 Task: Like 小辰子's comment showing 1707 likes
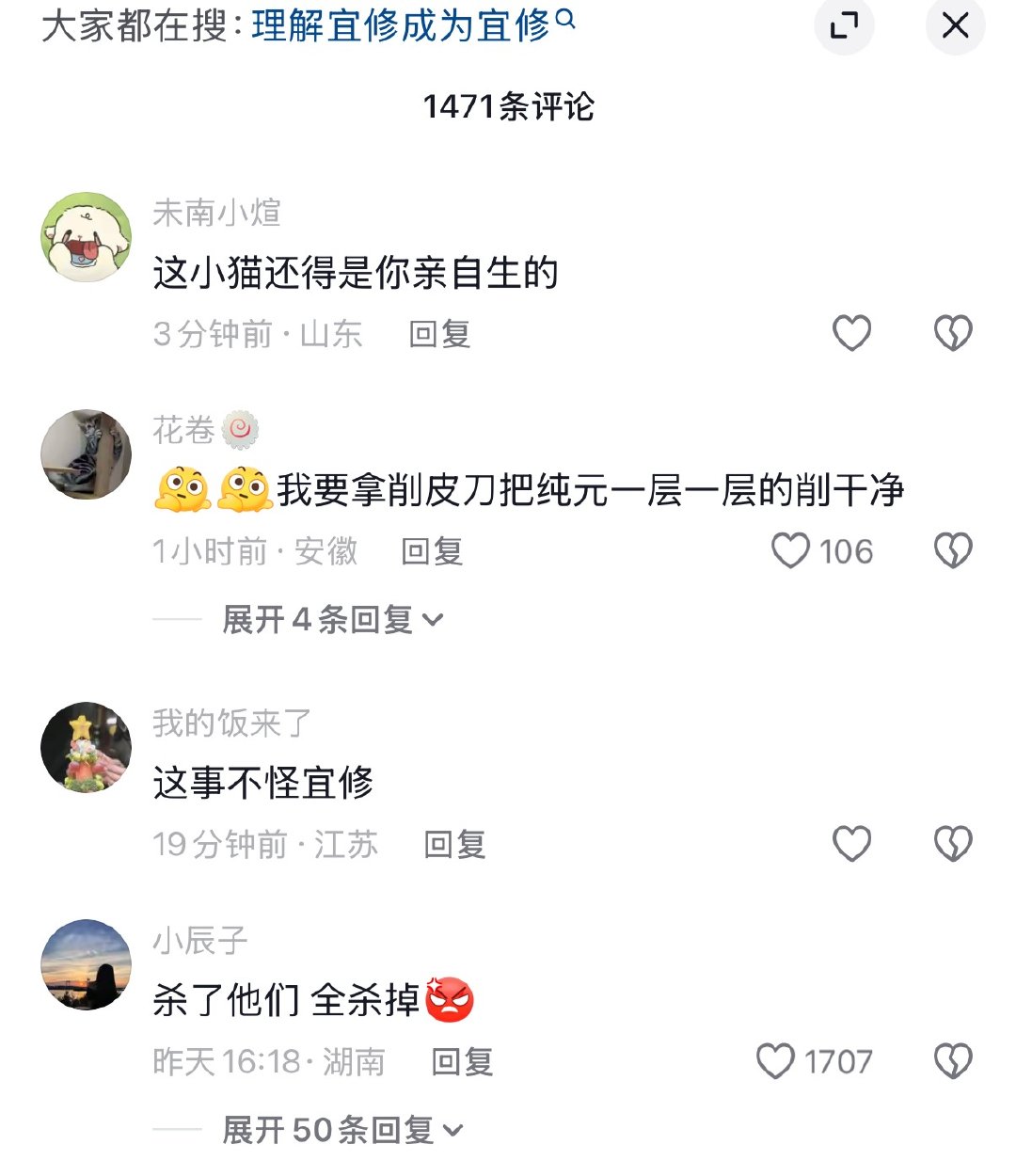tap(778, 1061)
